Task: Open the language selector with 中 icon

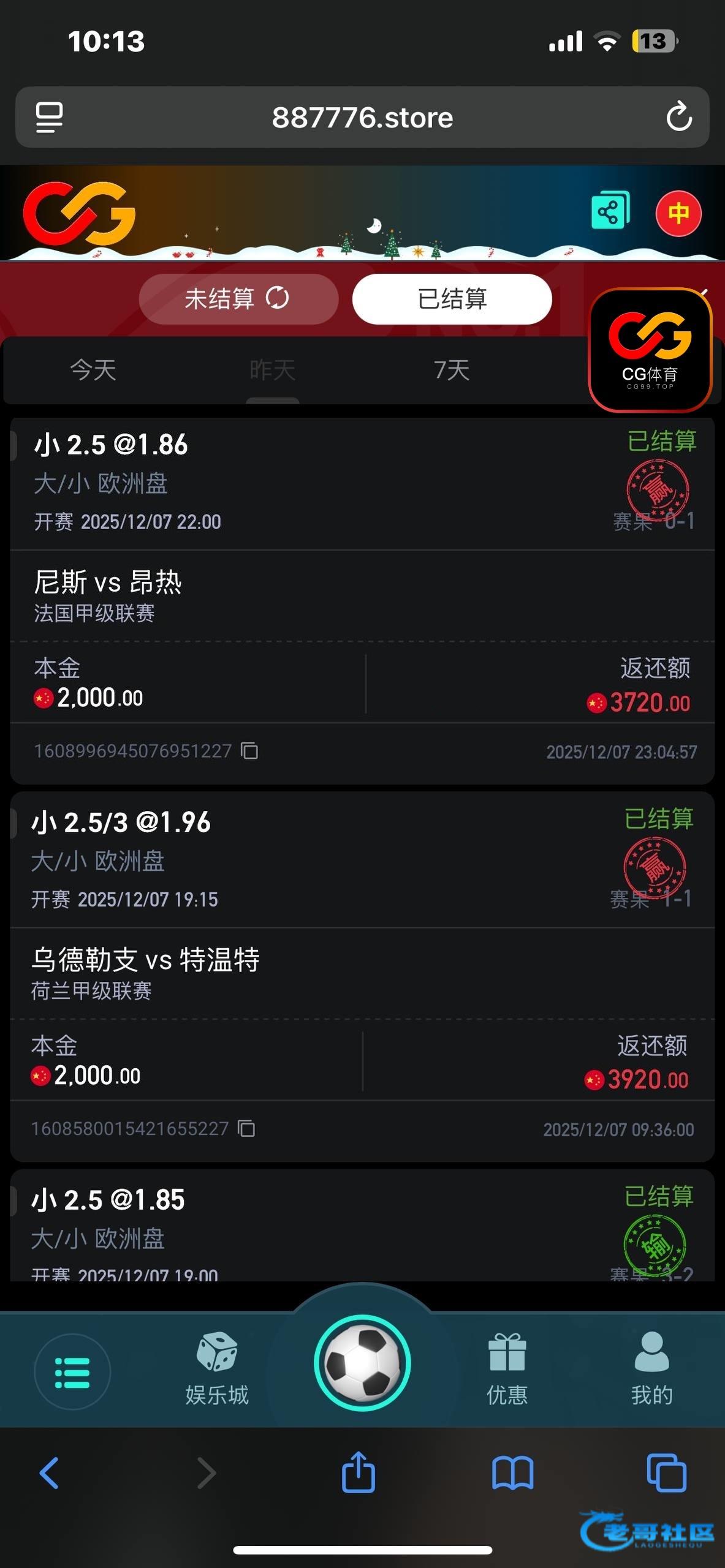Action: pyautogui.click(x=678, y=213)
